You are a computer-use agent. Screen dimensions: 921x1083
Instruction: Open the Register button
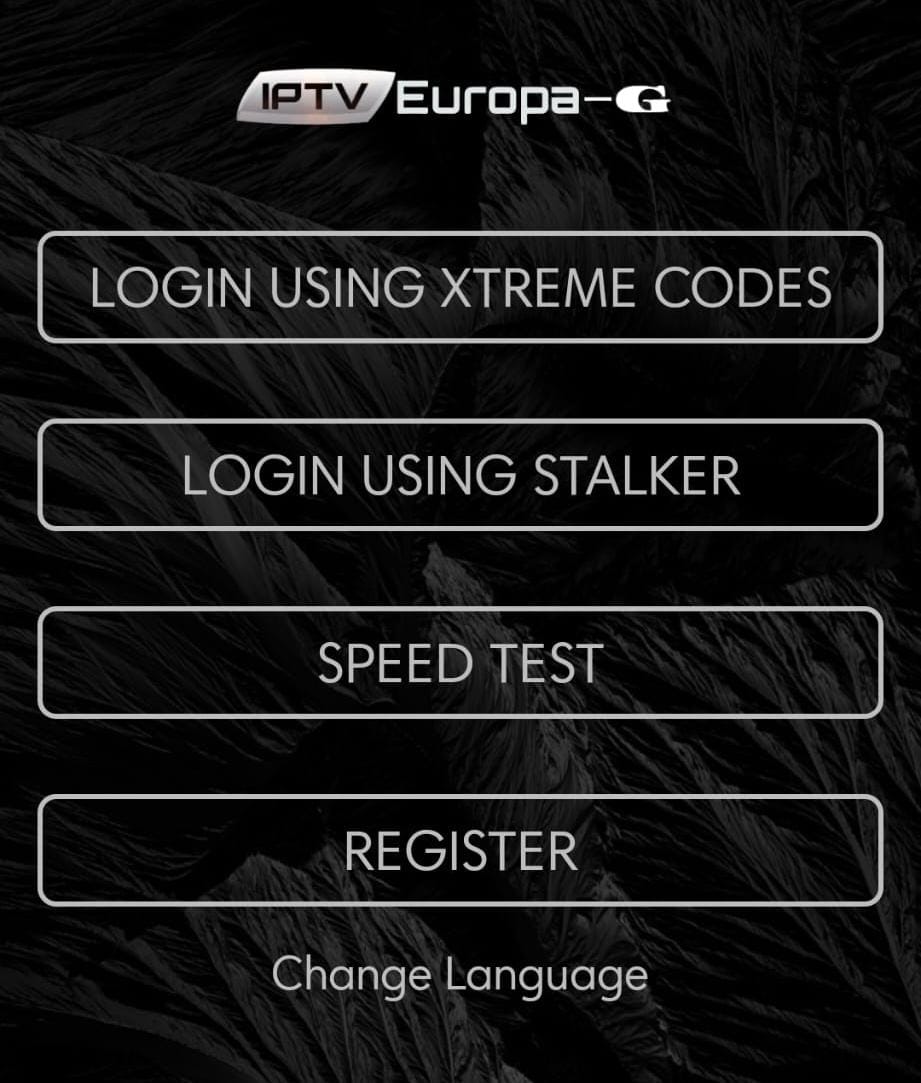coord(460,850)
